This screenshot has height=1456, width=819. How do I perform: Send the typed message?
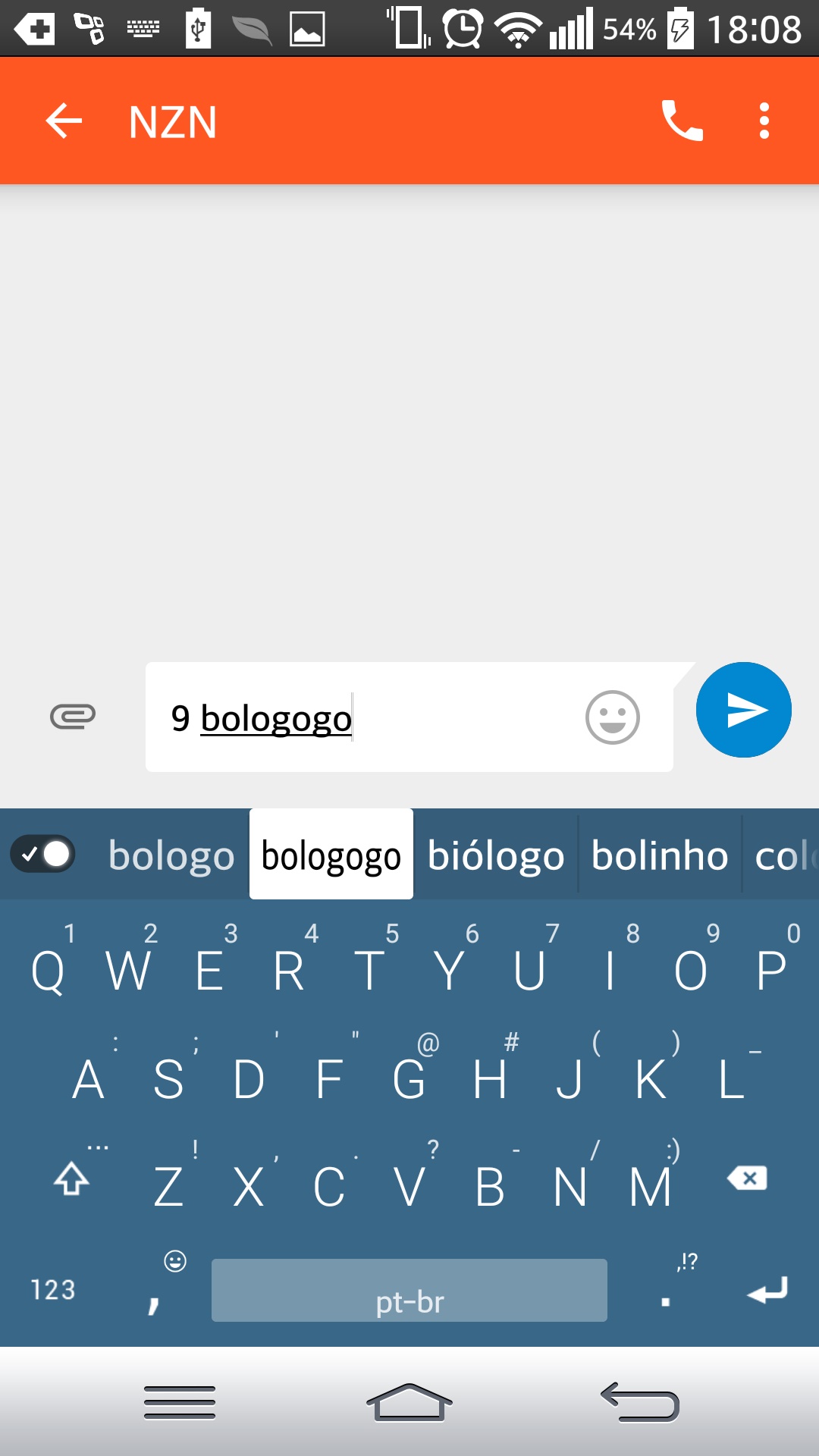point(743,710)
